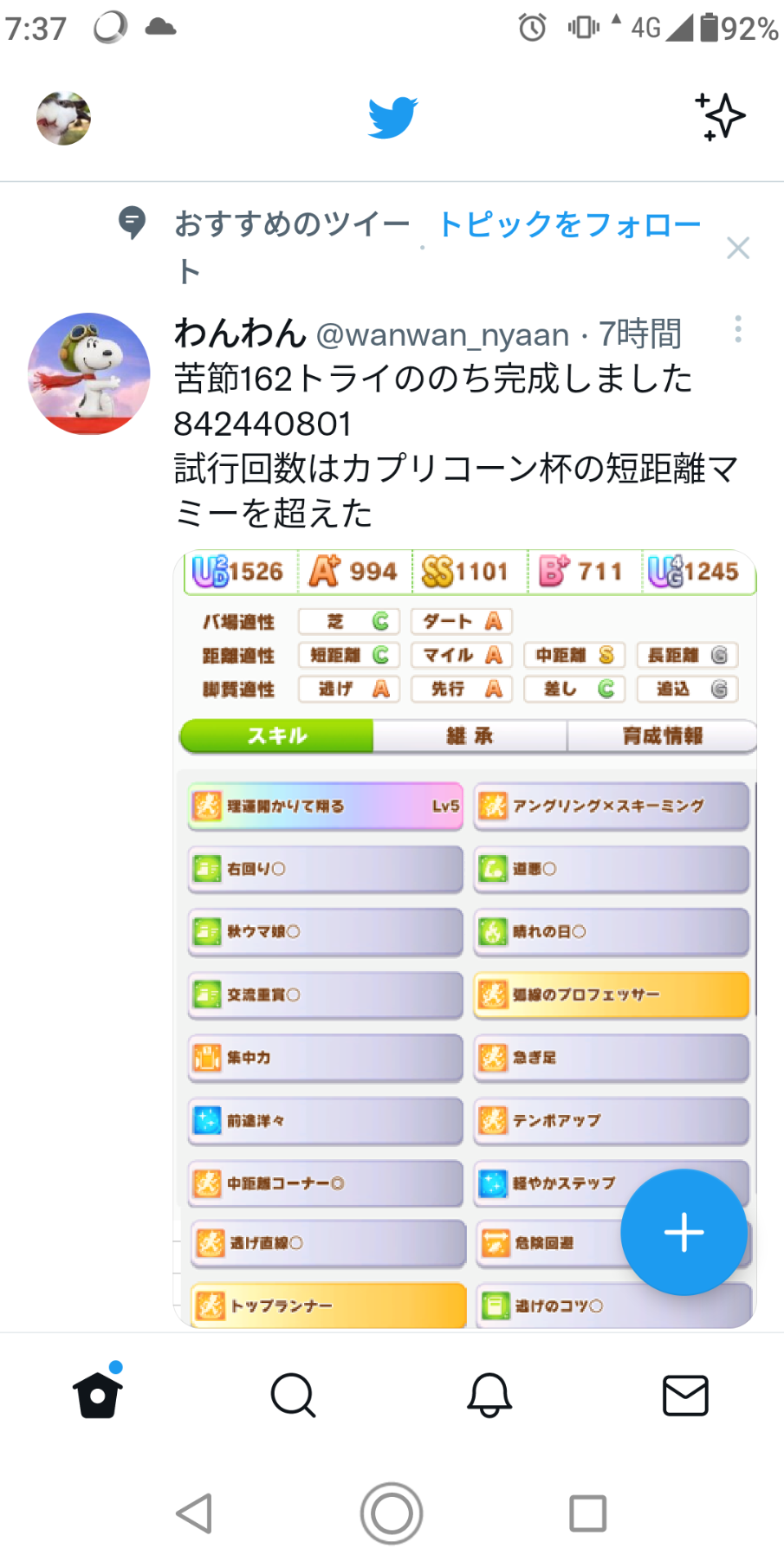
Task: Open the direct messages tab
Action: pyautogui.click(x=685, y=1395)
